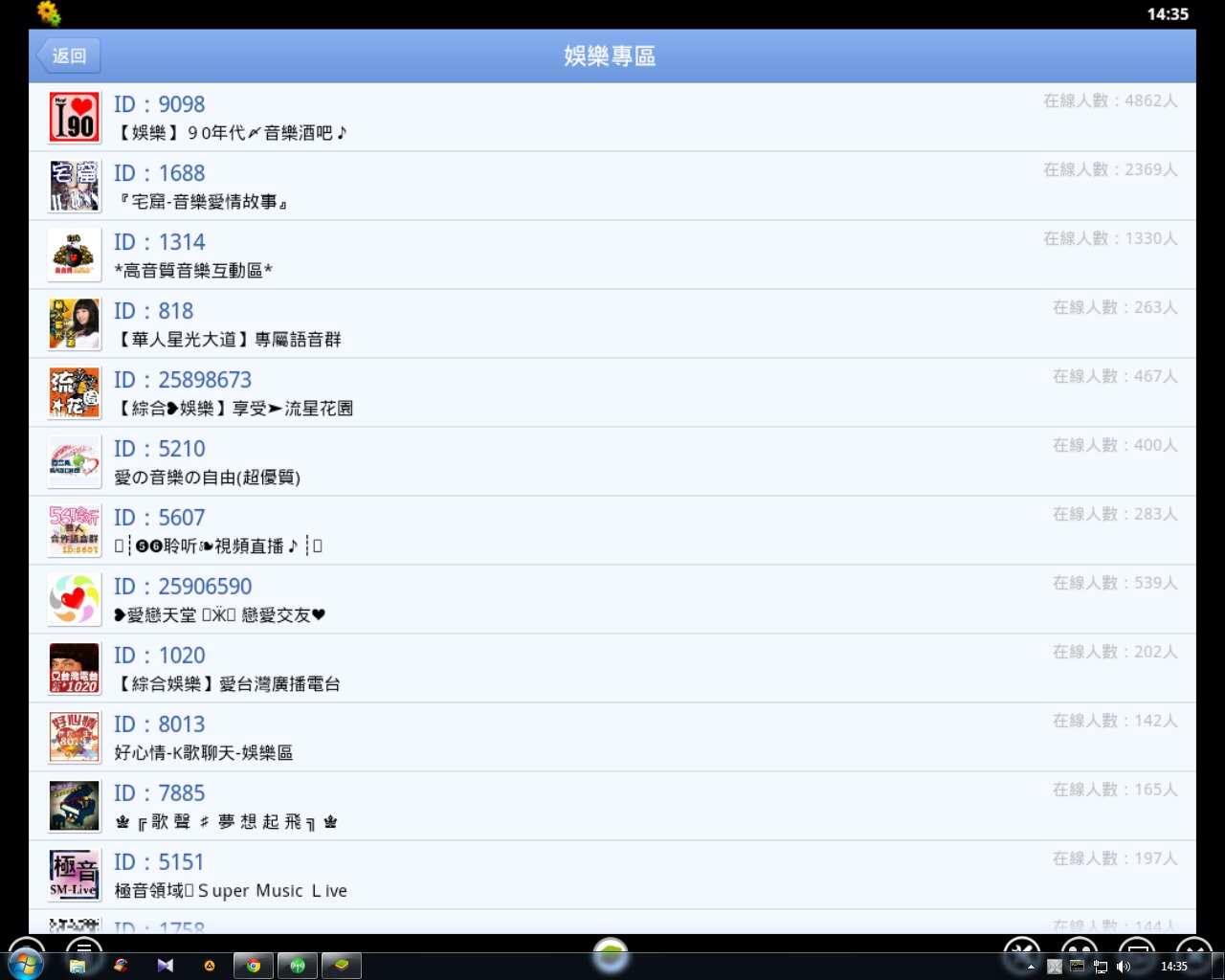Select channel ID 5607 視頻直播

pos(612,530)
